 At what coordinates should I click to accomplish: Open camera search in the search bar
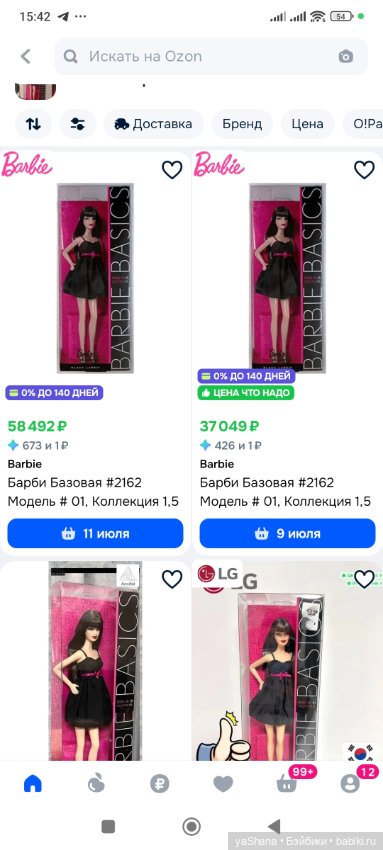point(346,56)
